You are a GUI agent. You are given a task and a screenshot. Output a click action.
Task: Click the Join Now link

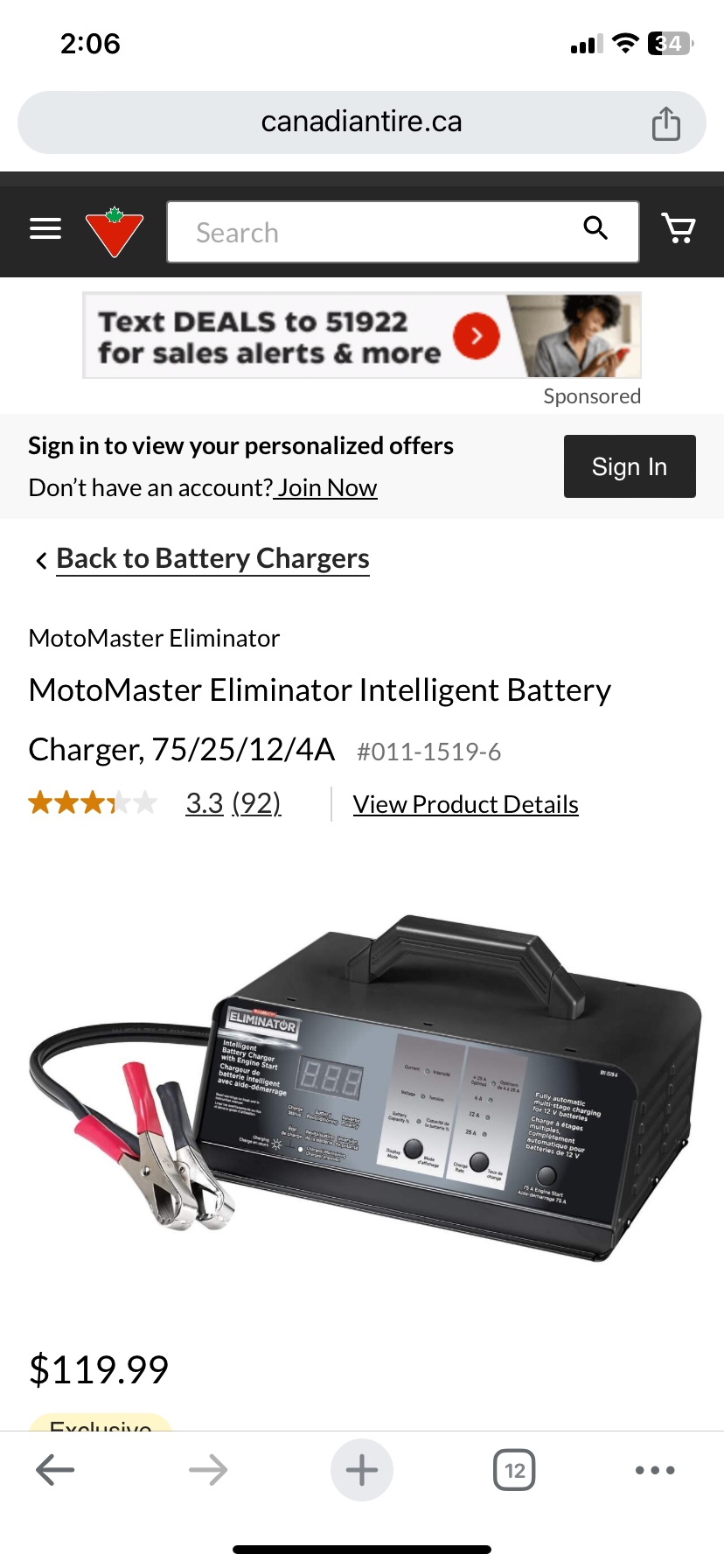click(324, 487)
